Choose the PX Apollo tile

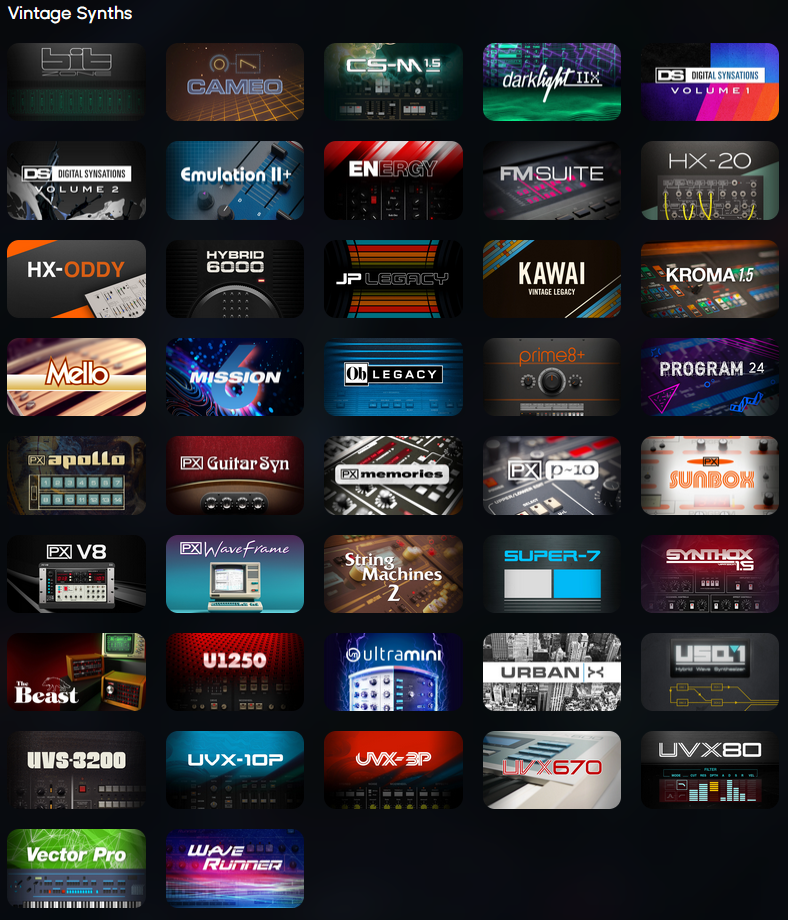(x=77, y=475)
